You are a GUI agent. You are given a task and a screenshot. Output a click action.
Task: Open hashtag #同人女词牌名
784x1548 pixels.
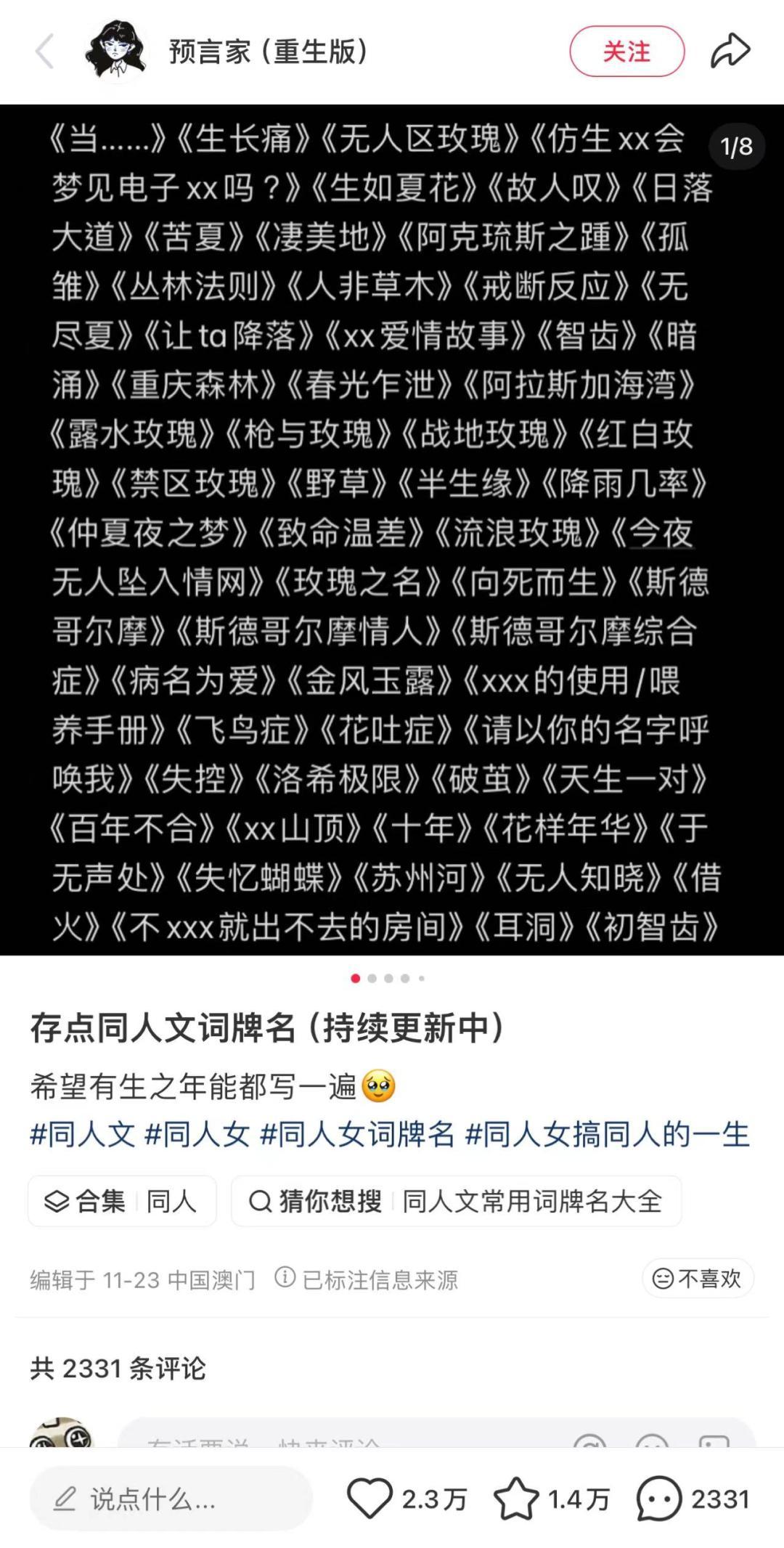357,1135
